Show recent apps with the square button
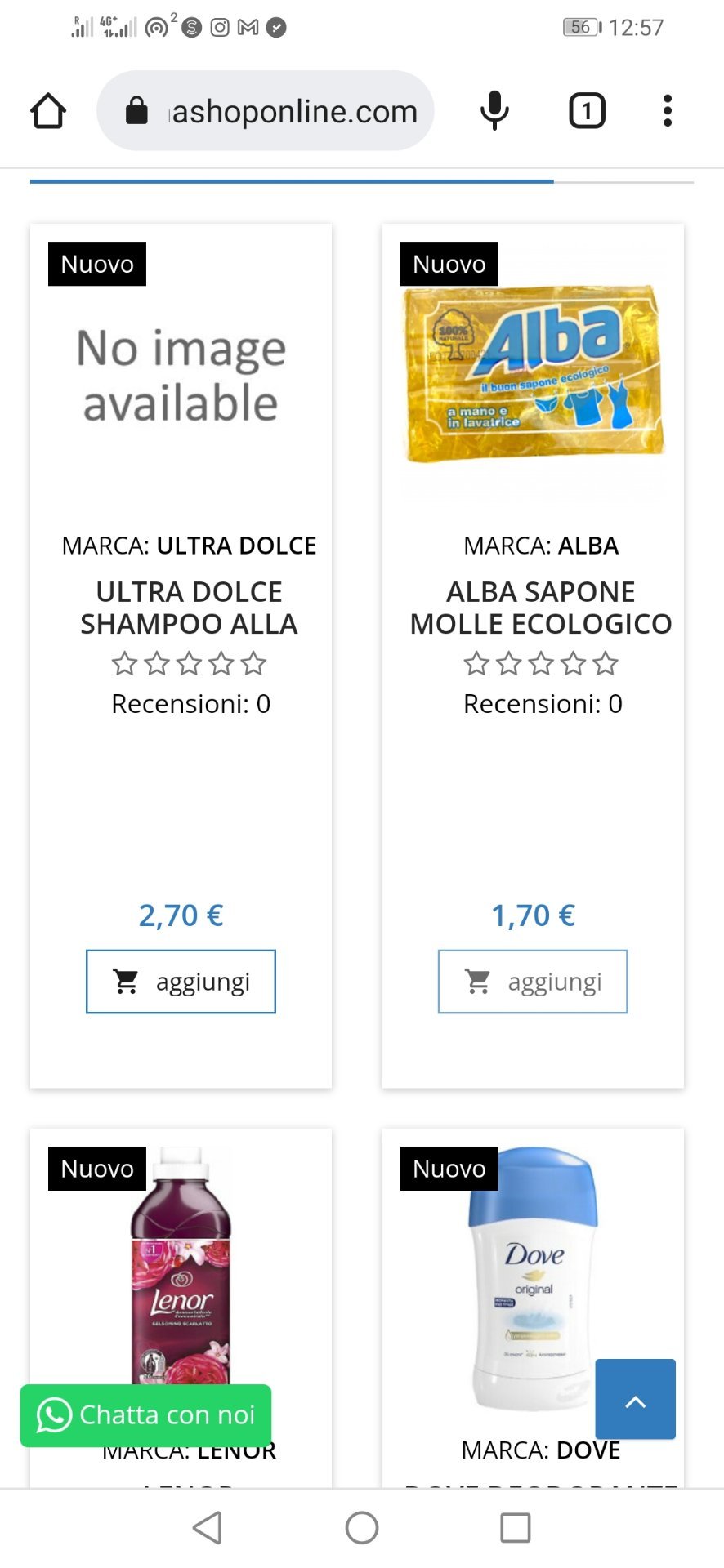The image size is (724, 1568). (515, 1527)
